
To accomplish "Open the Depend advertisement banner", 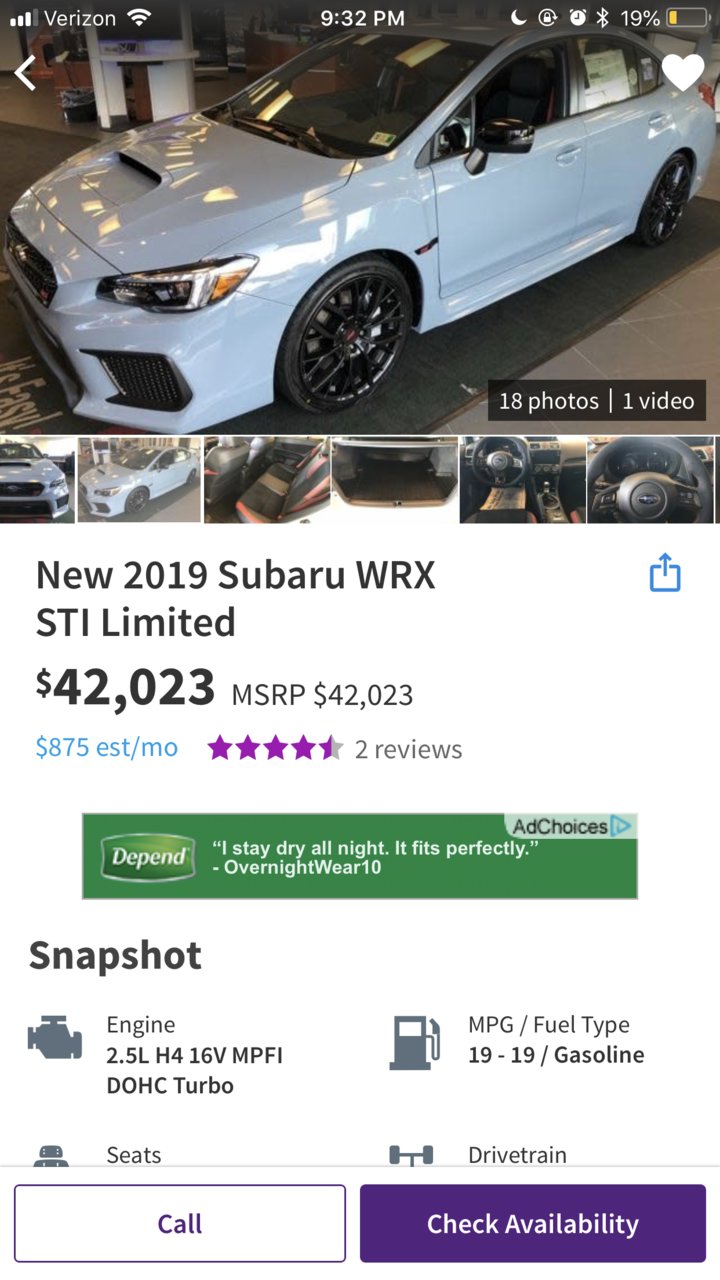I will point(360,856).
